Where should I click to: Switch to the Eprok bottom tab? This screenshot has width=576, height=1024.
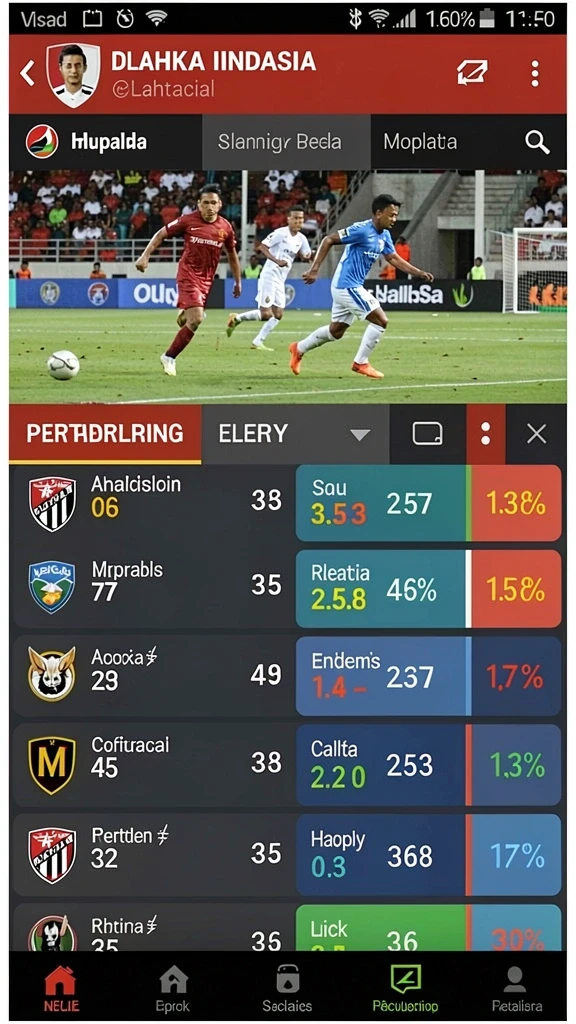pyautogui.click(x=173, y=987)
